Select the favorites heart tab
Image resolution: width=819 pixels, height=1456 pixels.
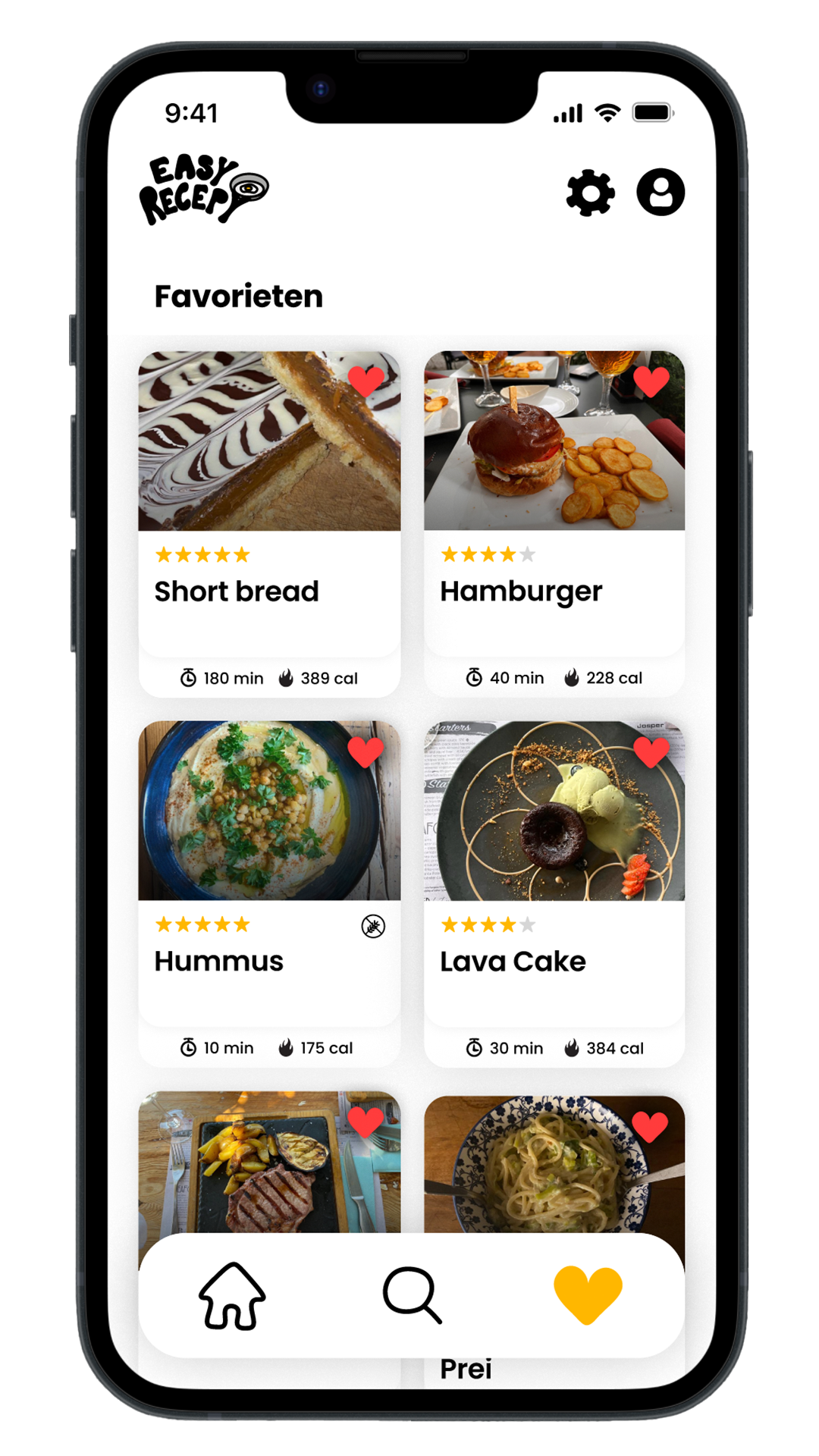point(588,1295)
